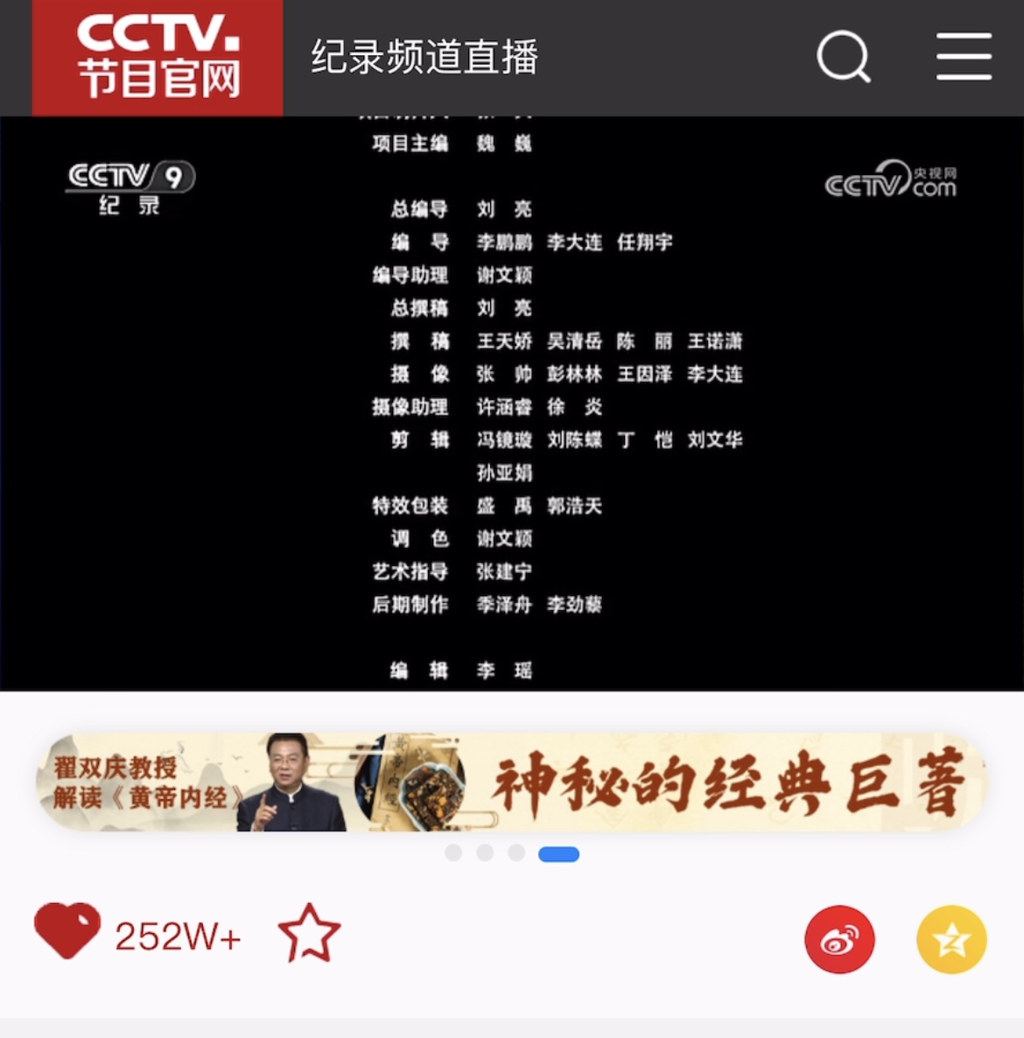Tap the live video player
Viewport: 1024px width, 1038px height.
coord(511,403)
